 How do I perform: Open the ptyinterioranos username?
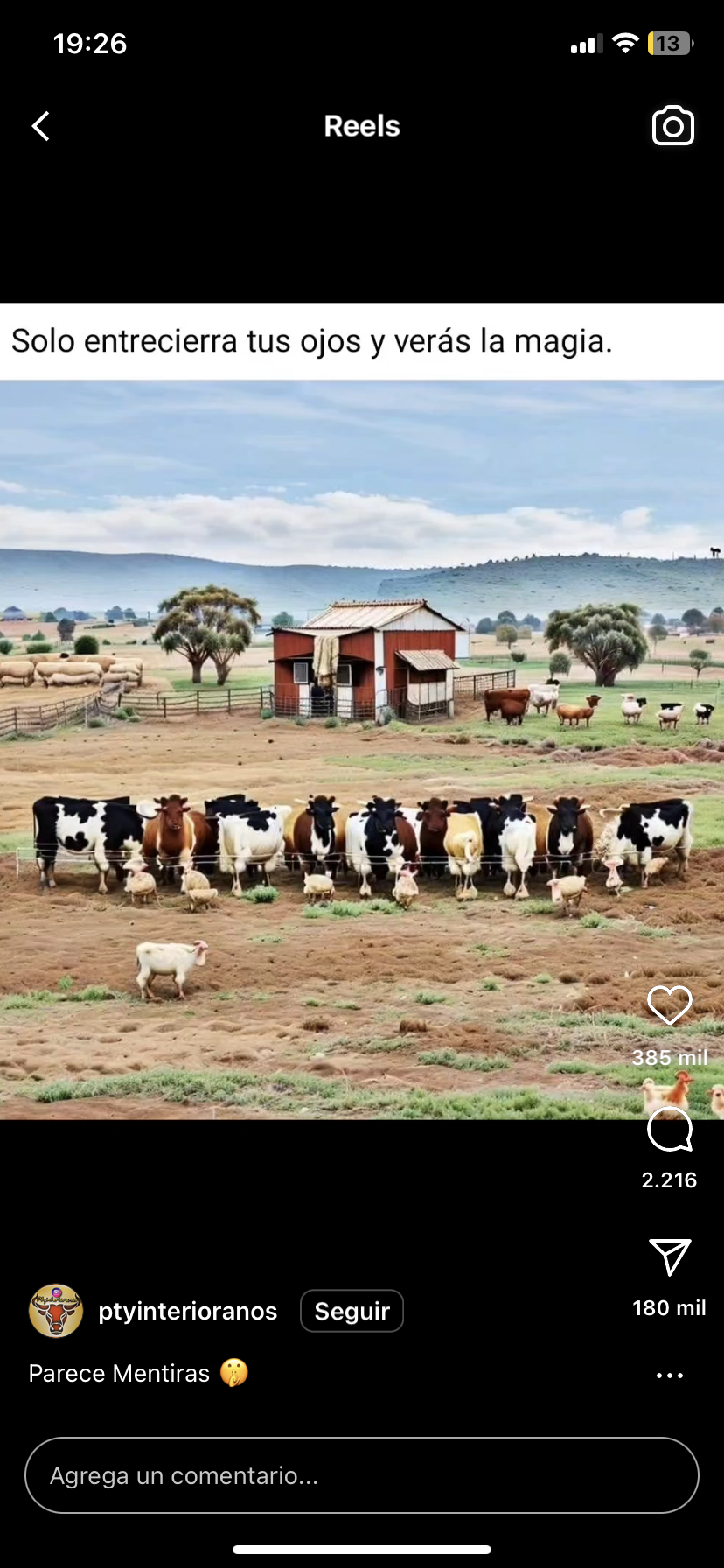coord(187,1311)
